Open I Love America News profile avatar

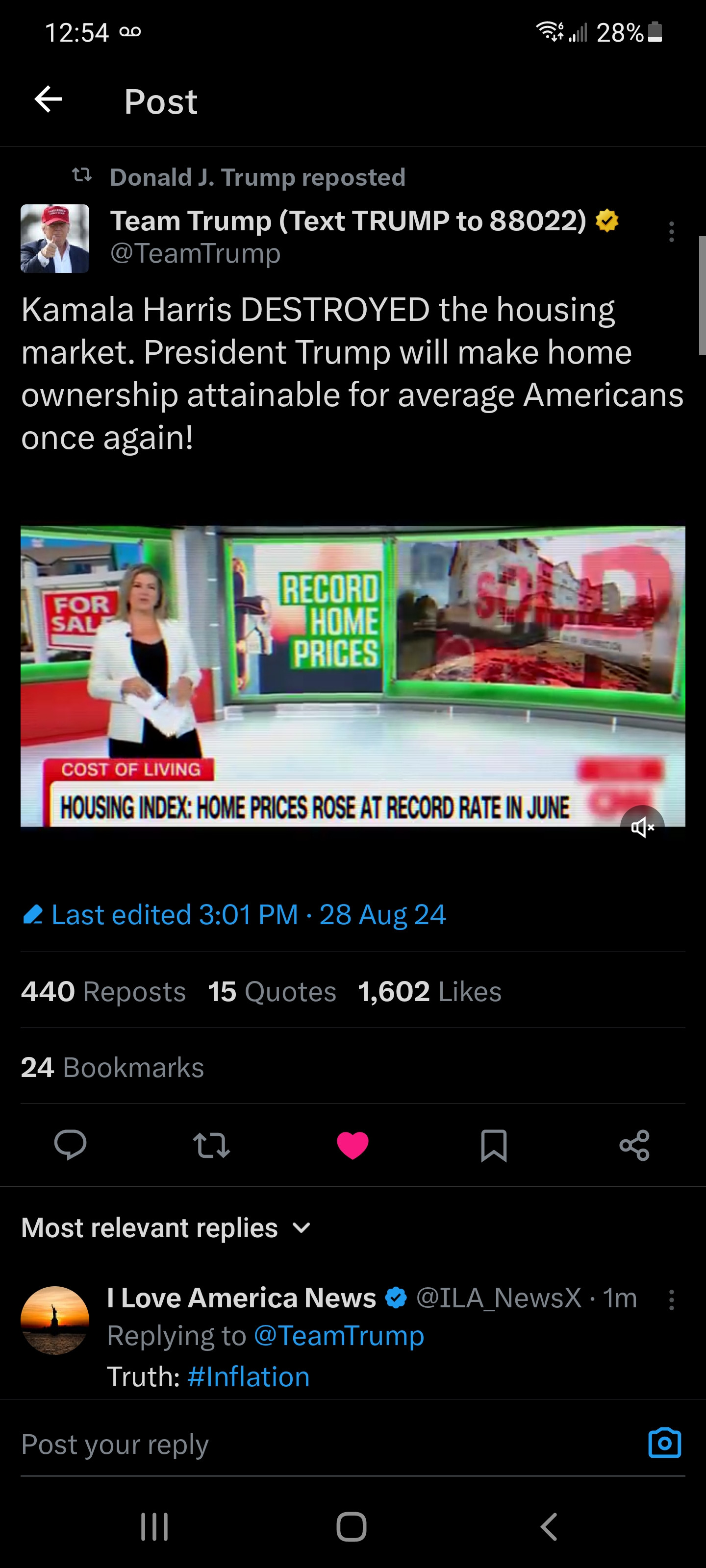click(x=55, y=1320)
